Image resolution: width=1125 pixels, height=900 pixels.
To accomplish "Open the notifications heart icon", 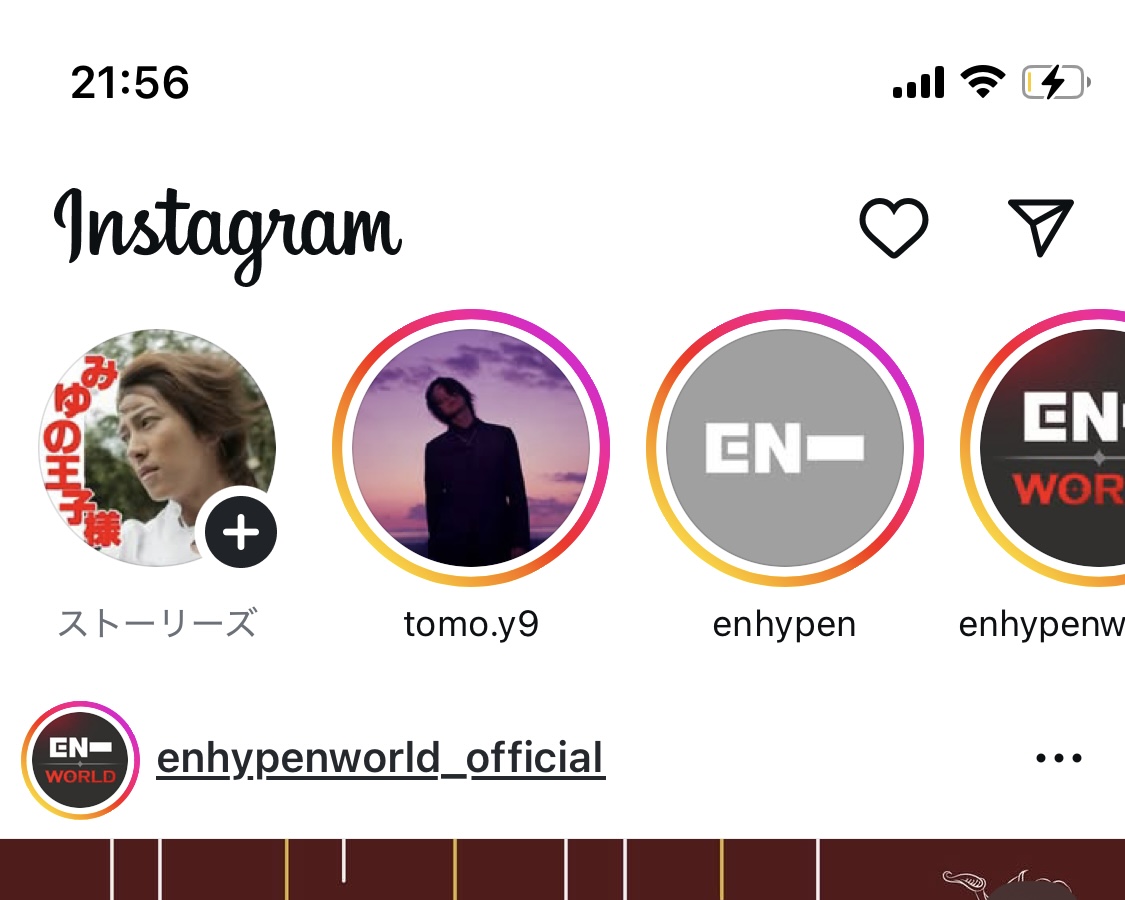I will click(893, 227).
